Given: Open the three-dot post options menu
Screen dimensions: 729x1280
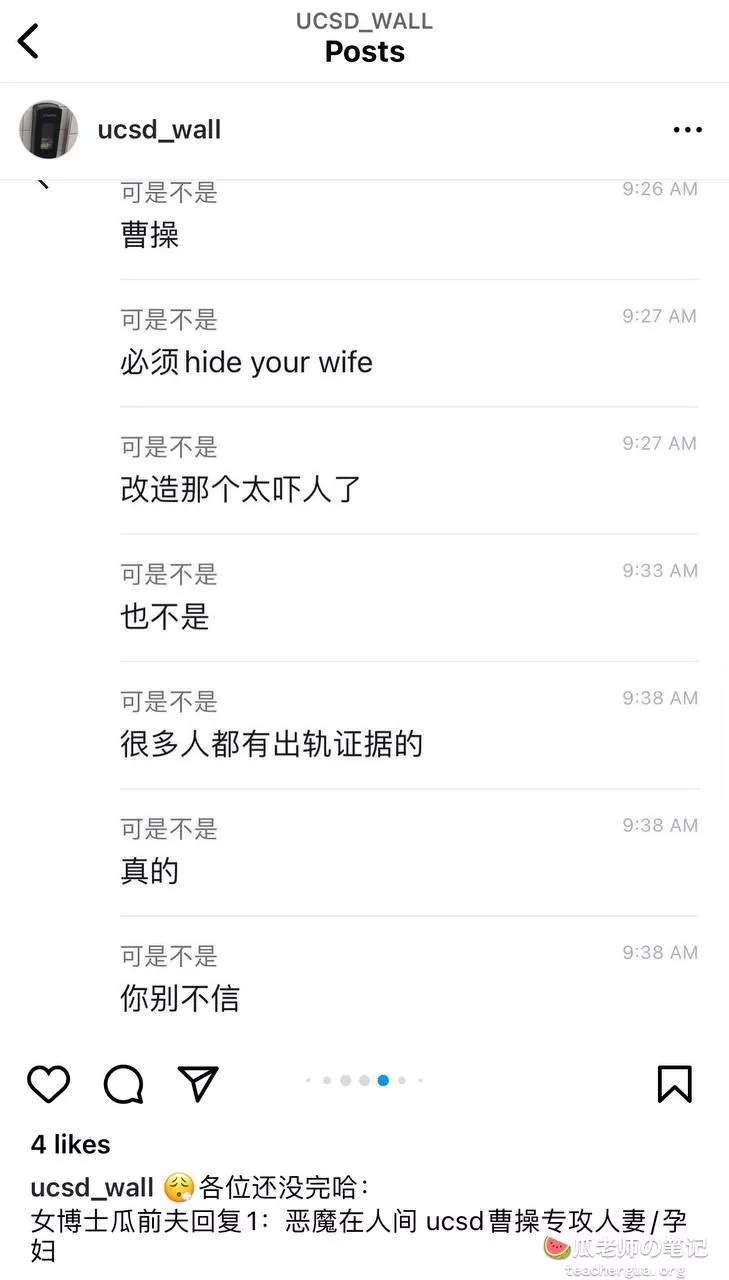Looking at the screenshot, I should pos(688,130).
